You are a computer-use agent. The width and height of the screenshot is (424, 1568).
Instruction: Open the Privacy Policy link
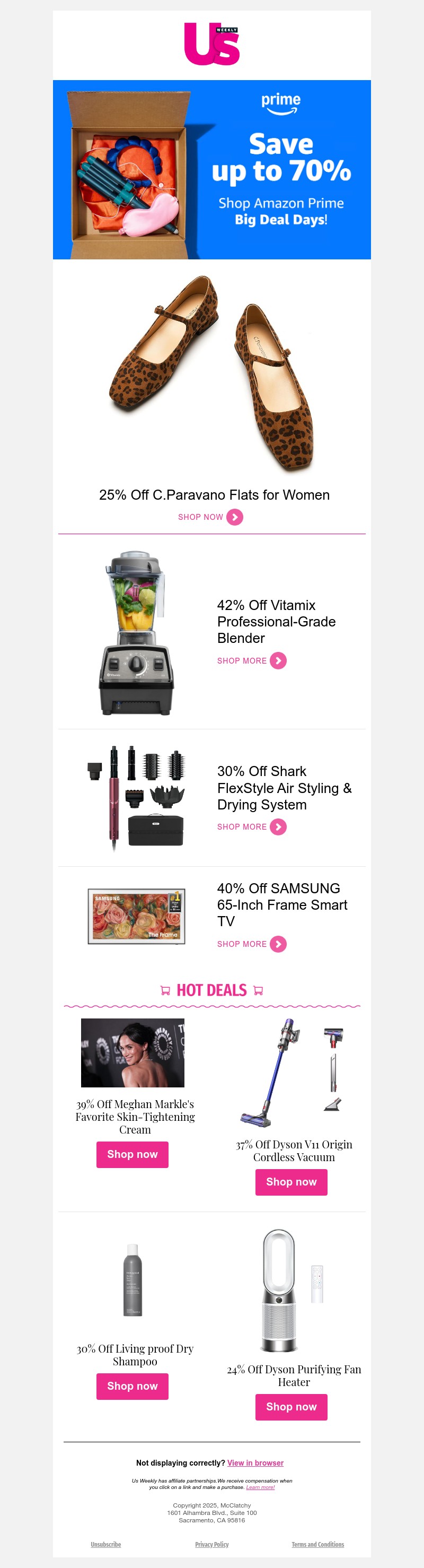tap(211, 1544)
